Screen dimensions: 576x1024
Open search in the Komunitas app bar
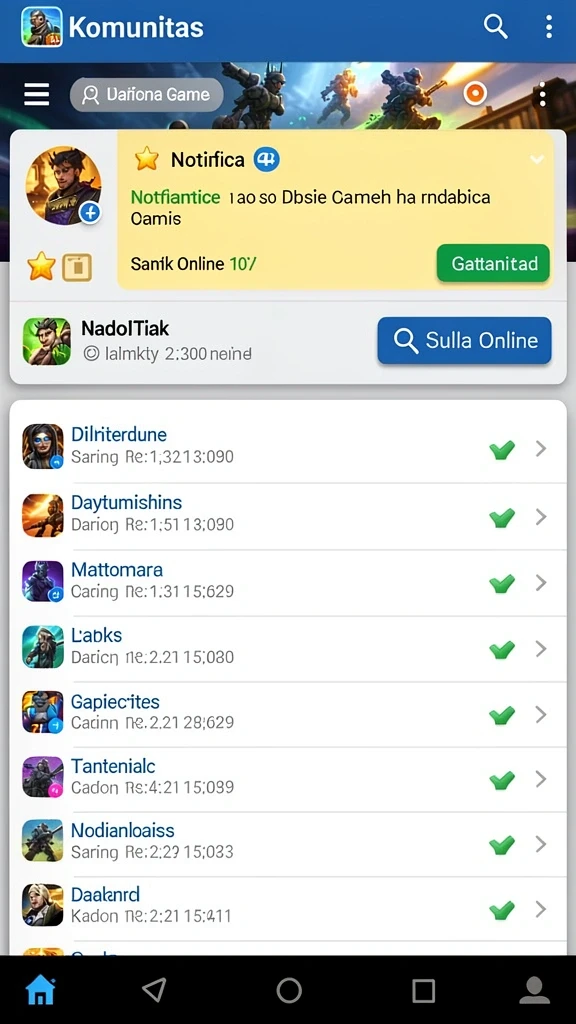tap(495, 27)
